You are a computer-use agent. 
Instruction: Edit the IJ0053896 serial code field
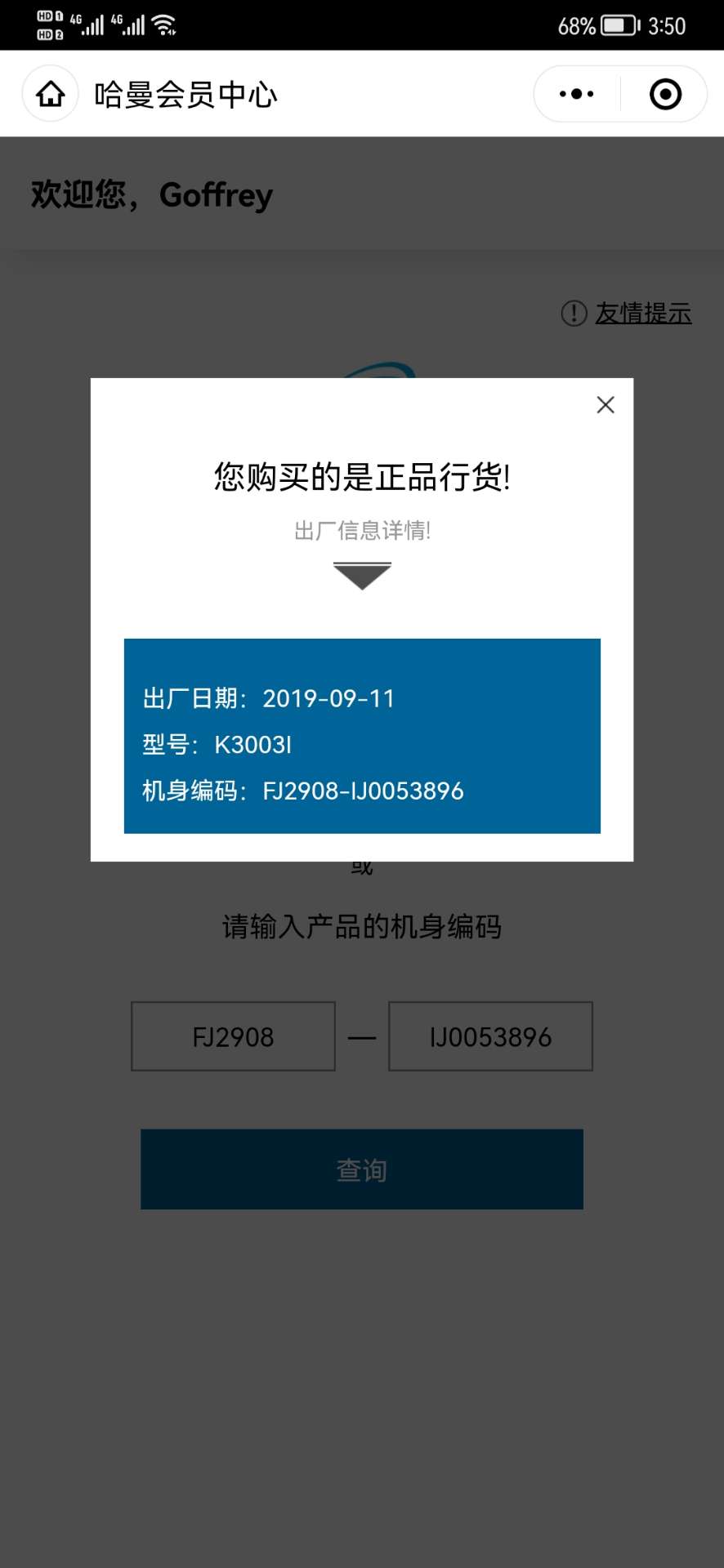(x=490, y=1036)
